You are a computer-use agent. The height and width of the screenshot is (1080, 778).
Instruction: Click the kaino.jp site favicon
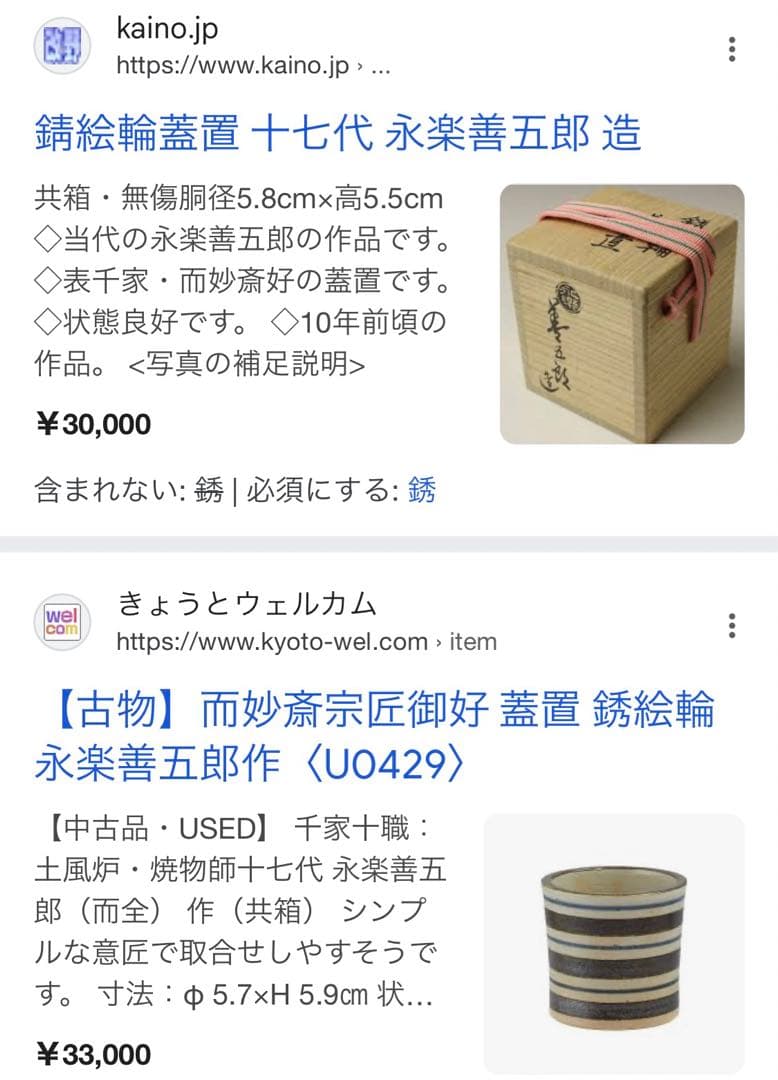62,43
